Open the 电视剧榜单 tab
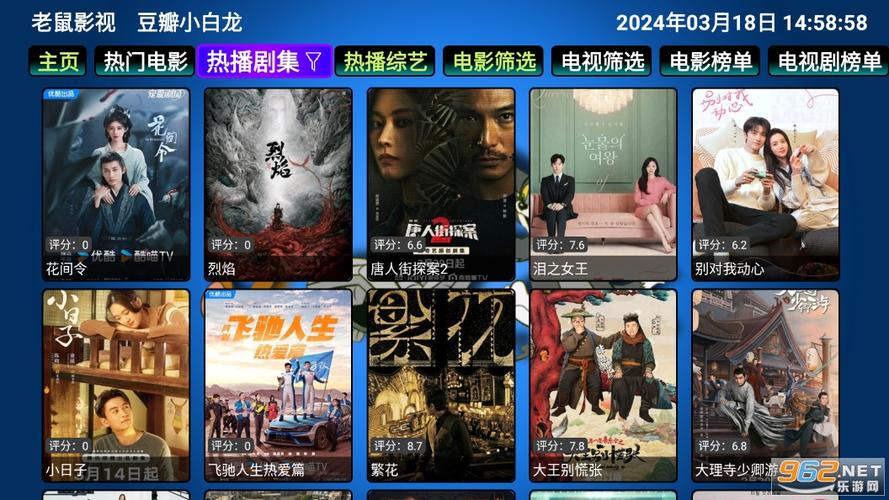 click(829, 62)
